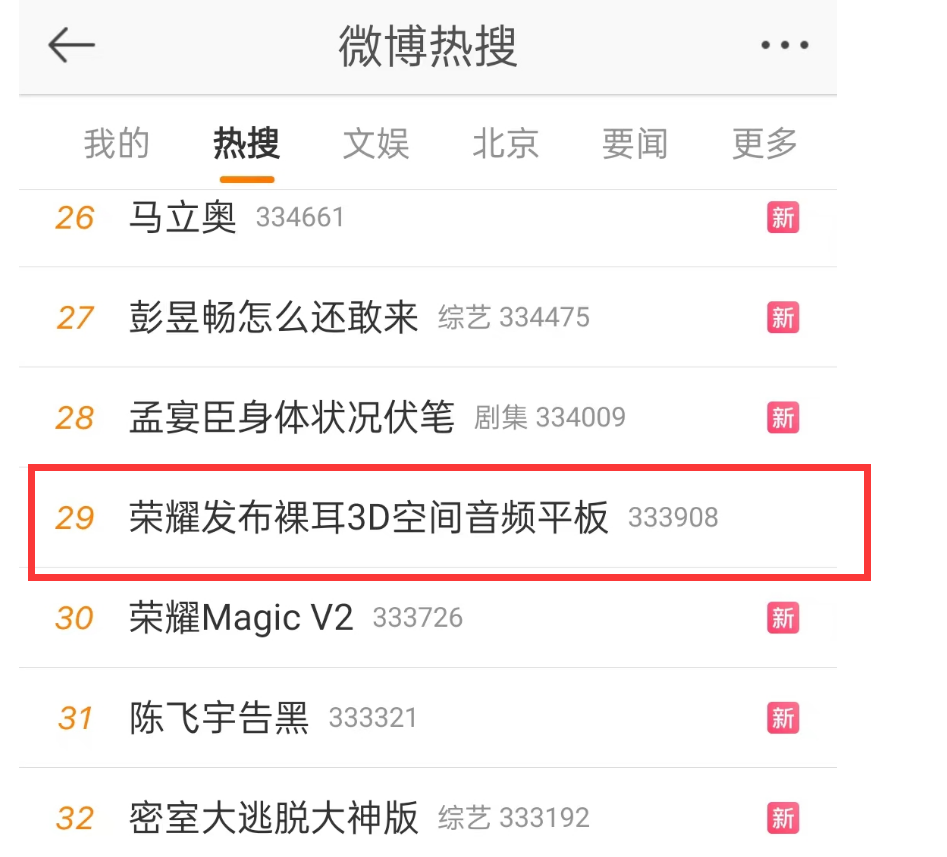View the topic 孟宴臣身体状况伏笔

291,417
